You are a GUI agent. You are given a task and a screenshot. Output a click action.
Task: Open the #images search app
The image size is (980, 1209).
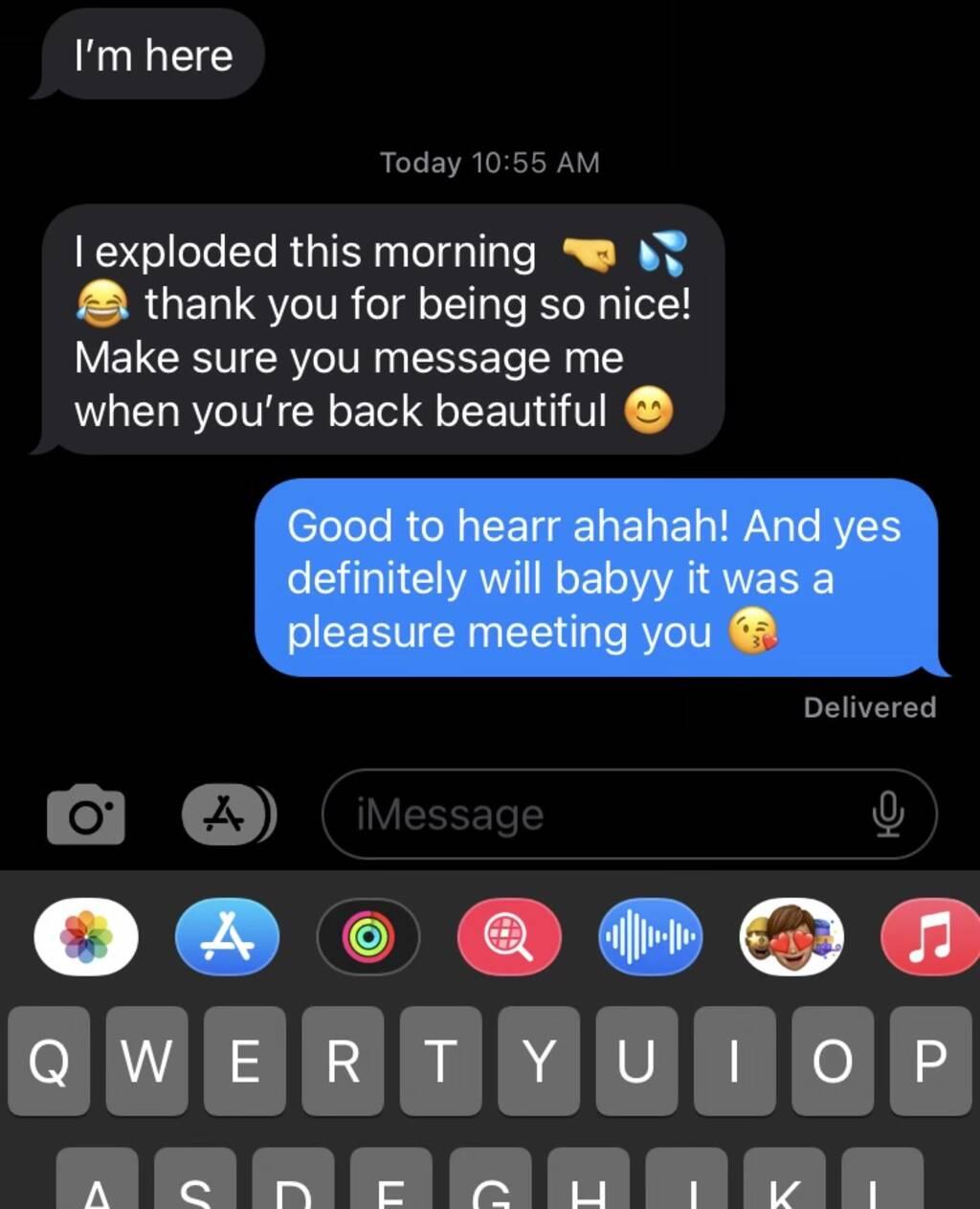point(509,936)
